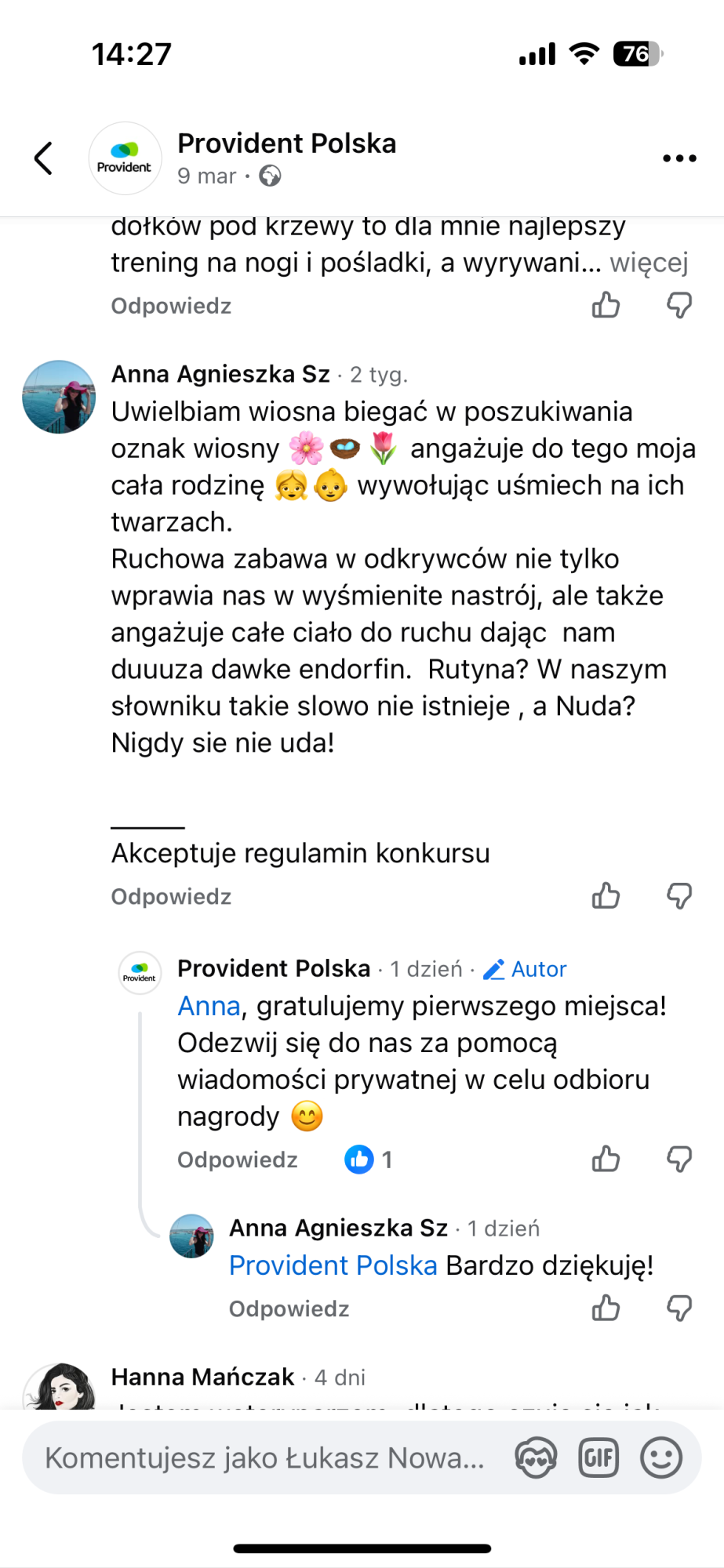Open the three-dot overflow menu
Image resolution: width=724 pixels, height=1568 pixels.
pyautogui.click(x=679, y=158)
